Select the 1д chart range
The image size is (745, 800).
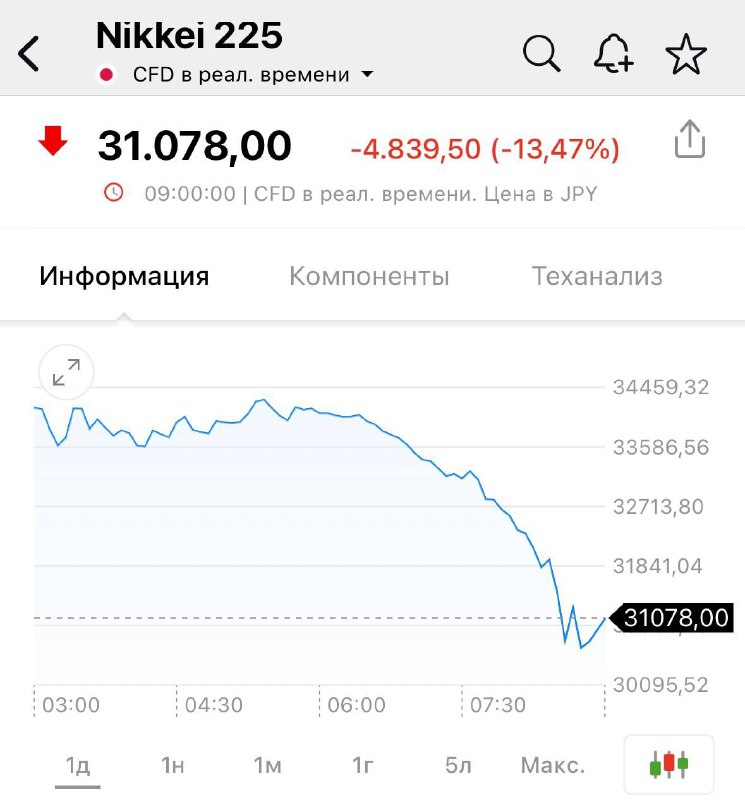click(77, 766)
